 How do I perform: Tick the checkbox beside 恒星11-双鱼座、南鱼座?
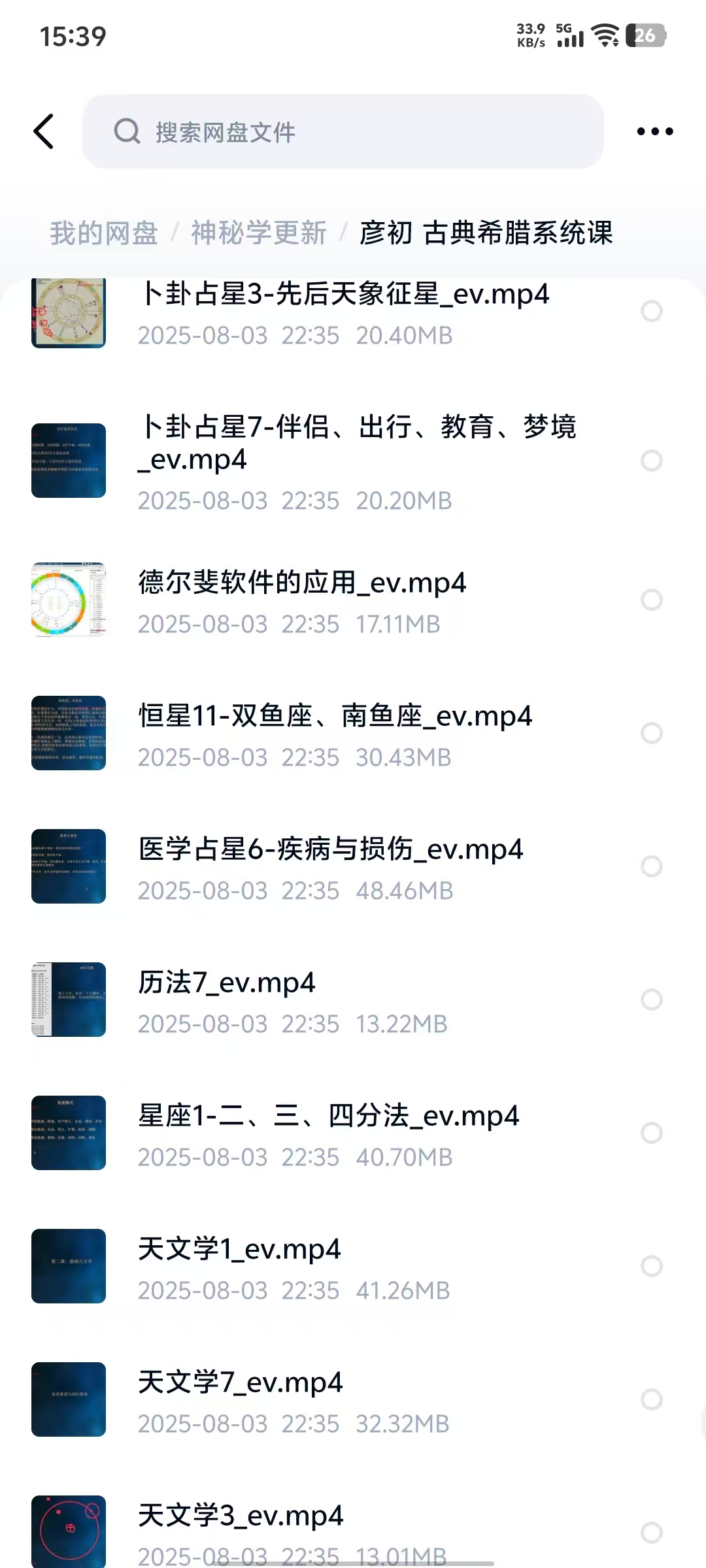click(652, 733)
